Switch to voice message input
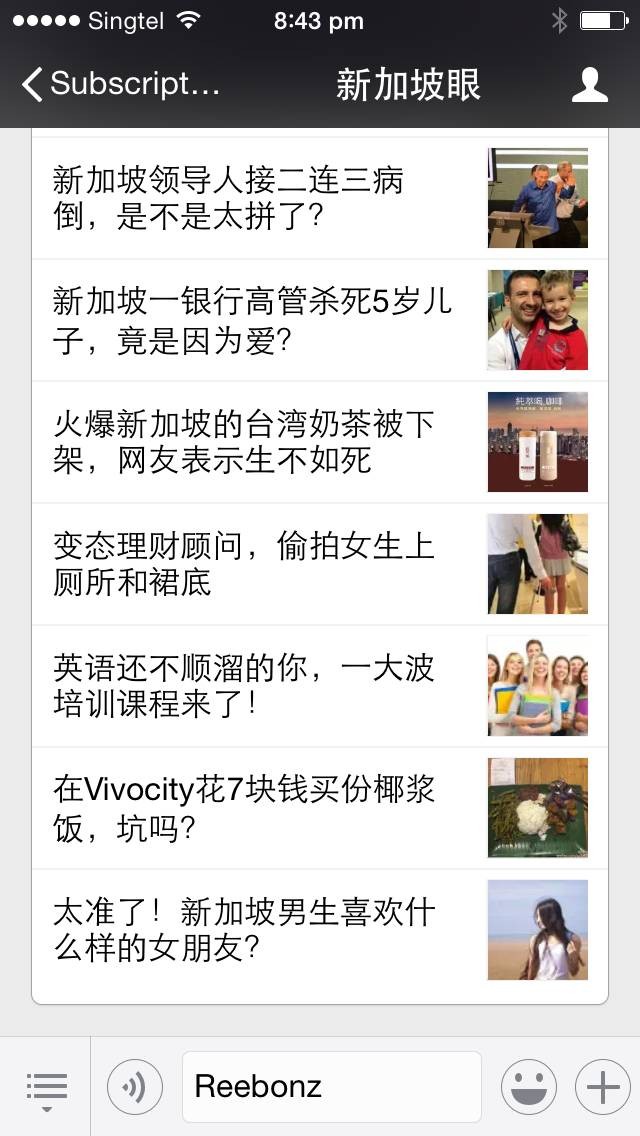Viewport: 640px width, 1136px height. click(135, 1087)
